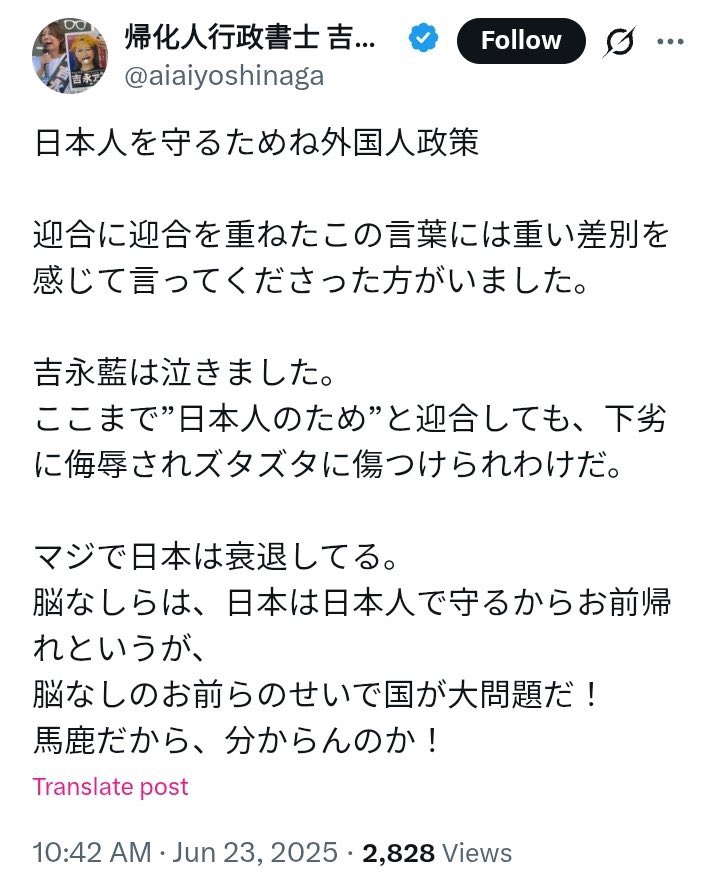Open the 10:42 AM · Jun 23, 2025 timestamp

click(185, 853)
